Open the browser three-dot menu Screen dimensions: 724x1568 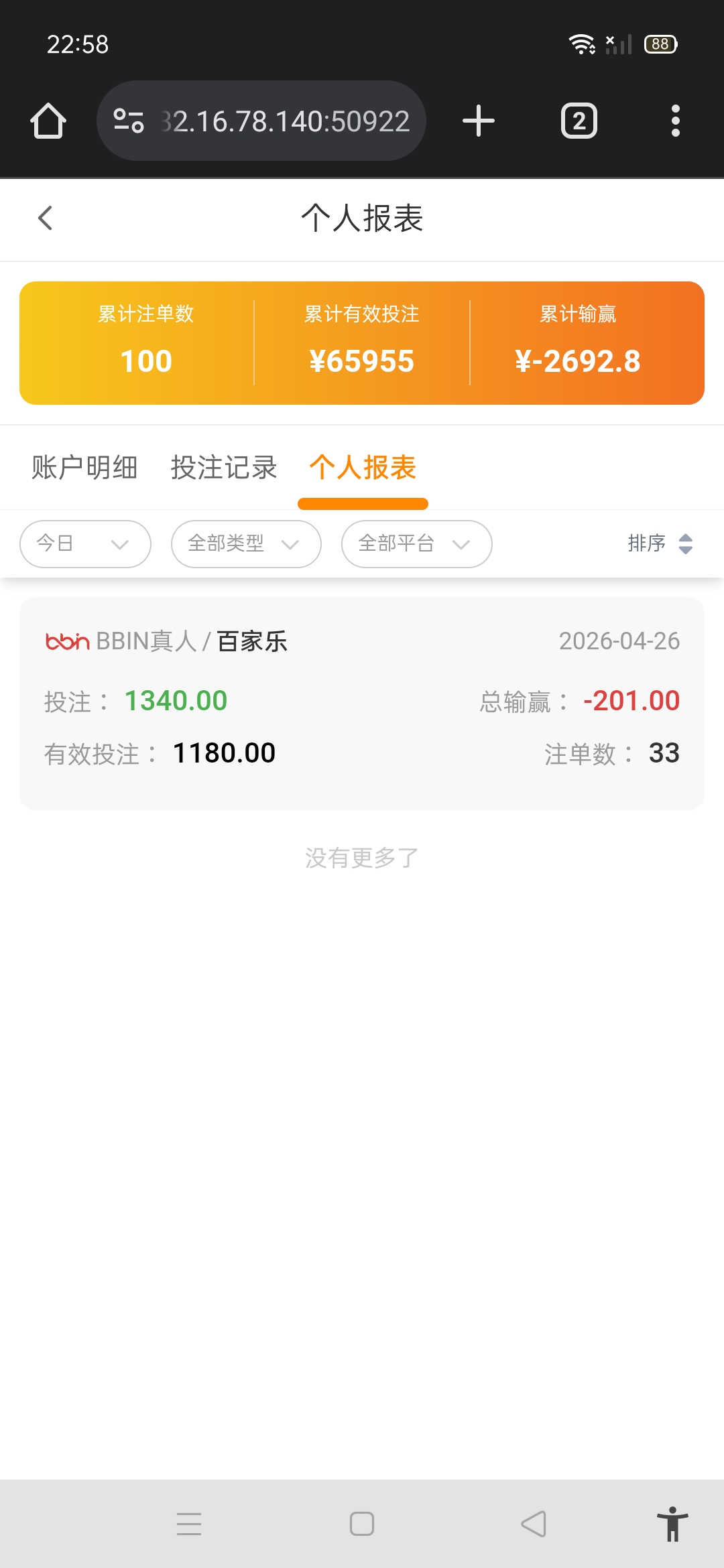tap(675, 121)
